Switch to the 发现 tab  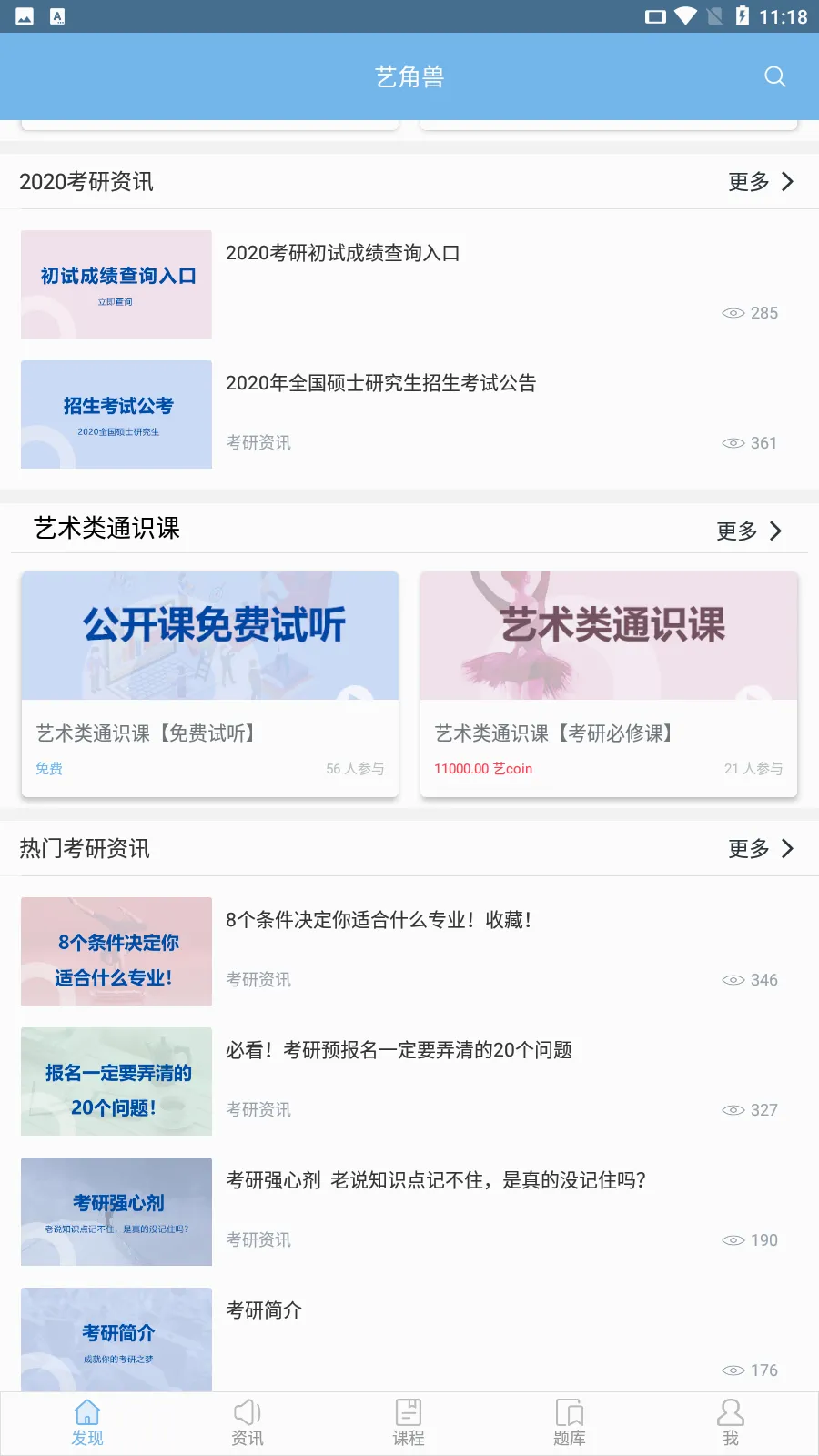[87, 1423]
